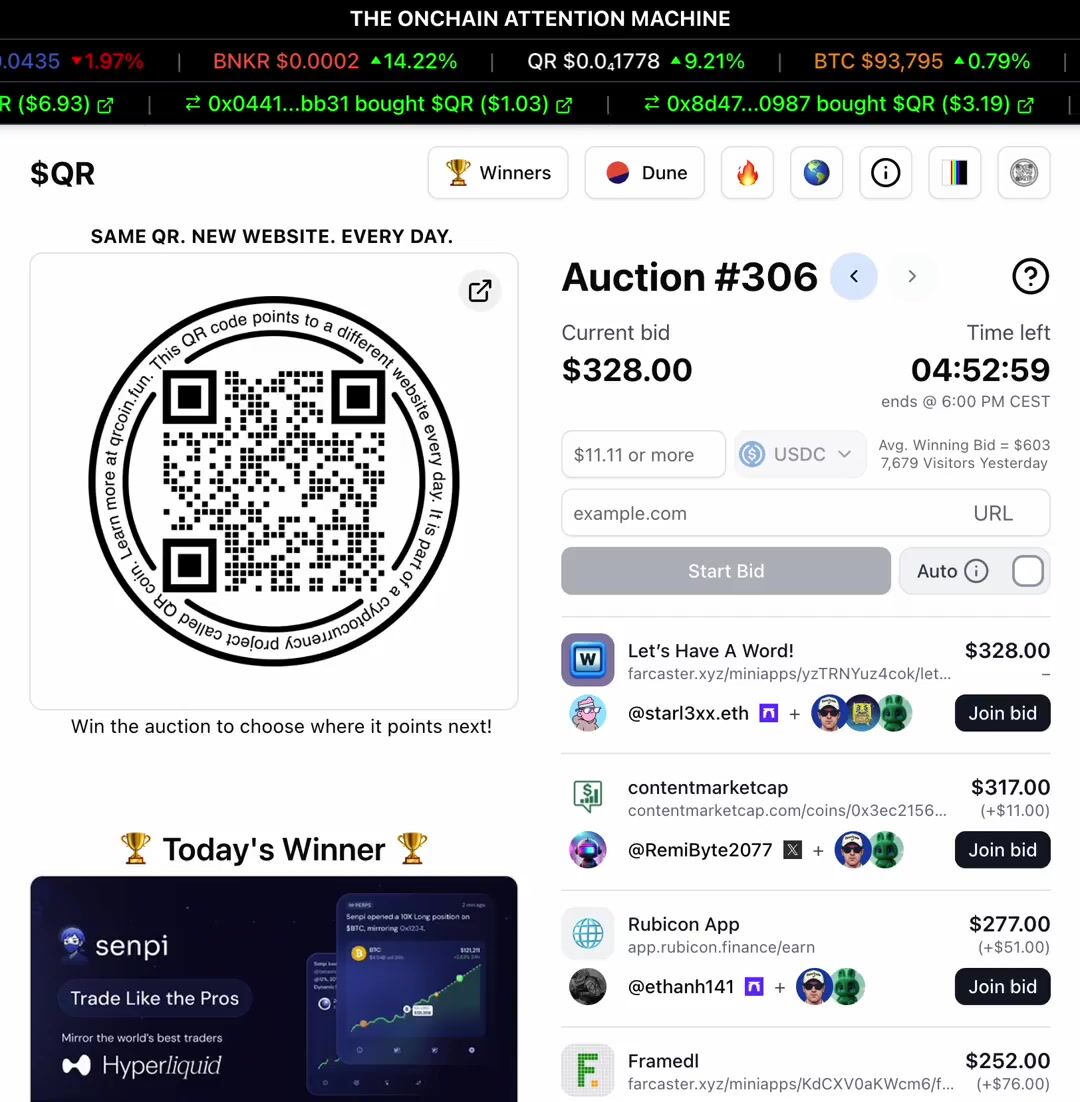Open the senpi Today's Winner card
This screenshot has height=1102, width=1080.
(274, 988)
